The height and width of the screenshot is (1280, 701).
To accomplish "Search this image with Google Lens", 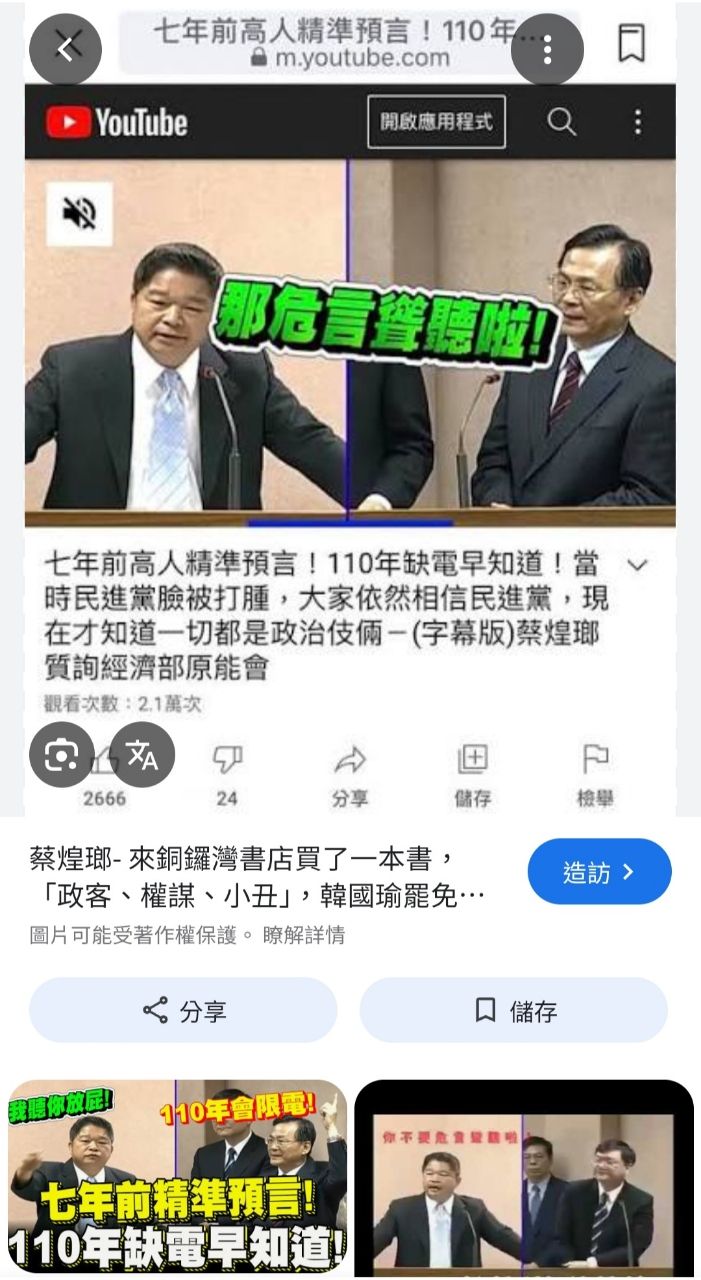I will click(62, 754).
